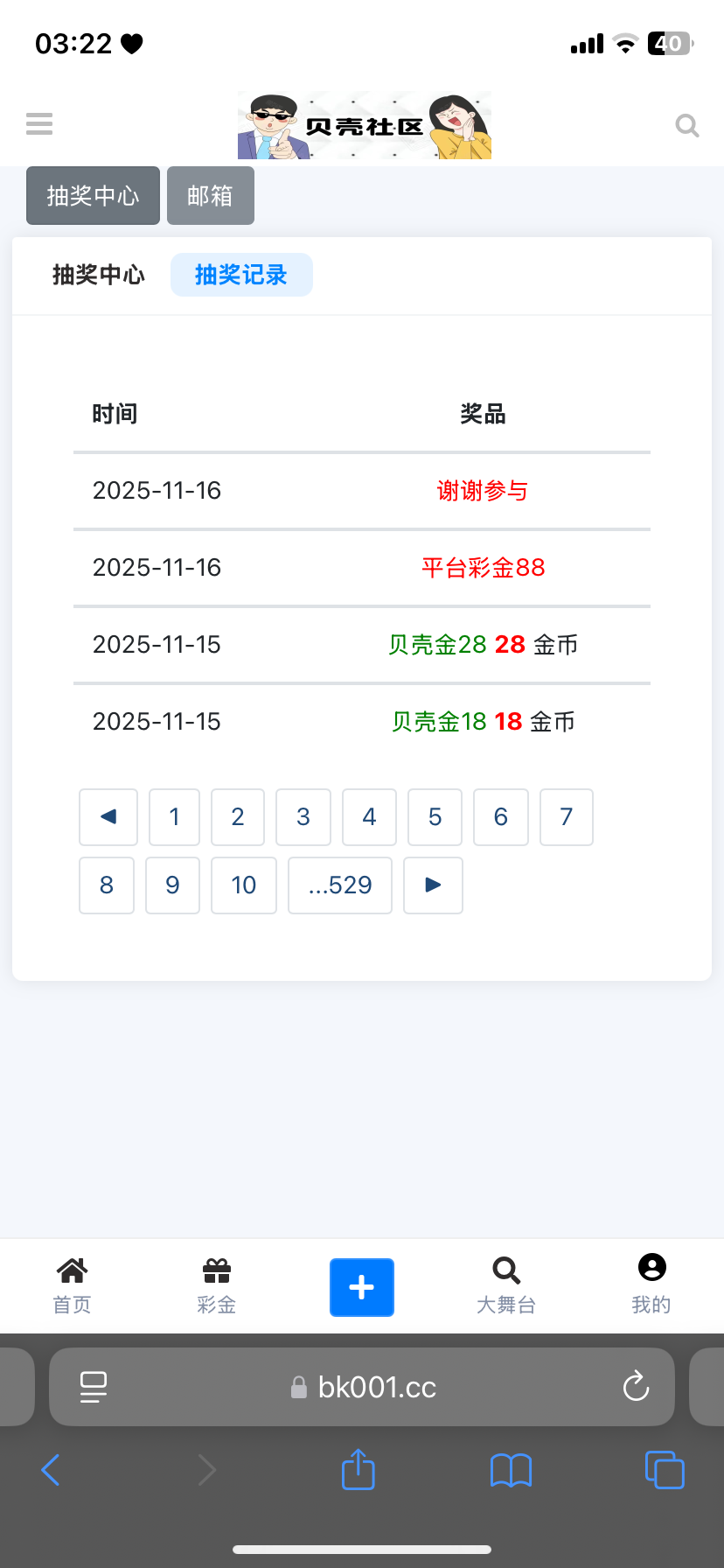
Task: Reload the page in Safari
Action: click(x=636, y=1386)
